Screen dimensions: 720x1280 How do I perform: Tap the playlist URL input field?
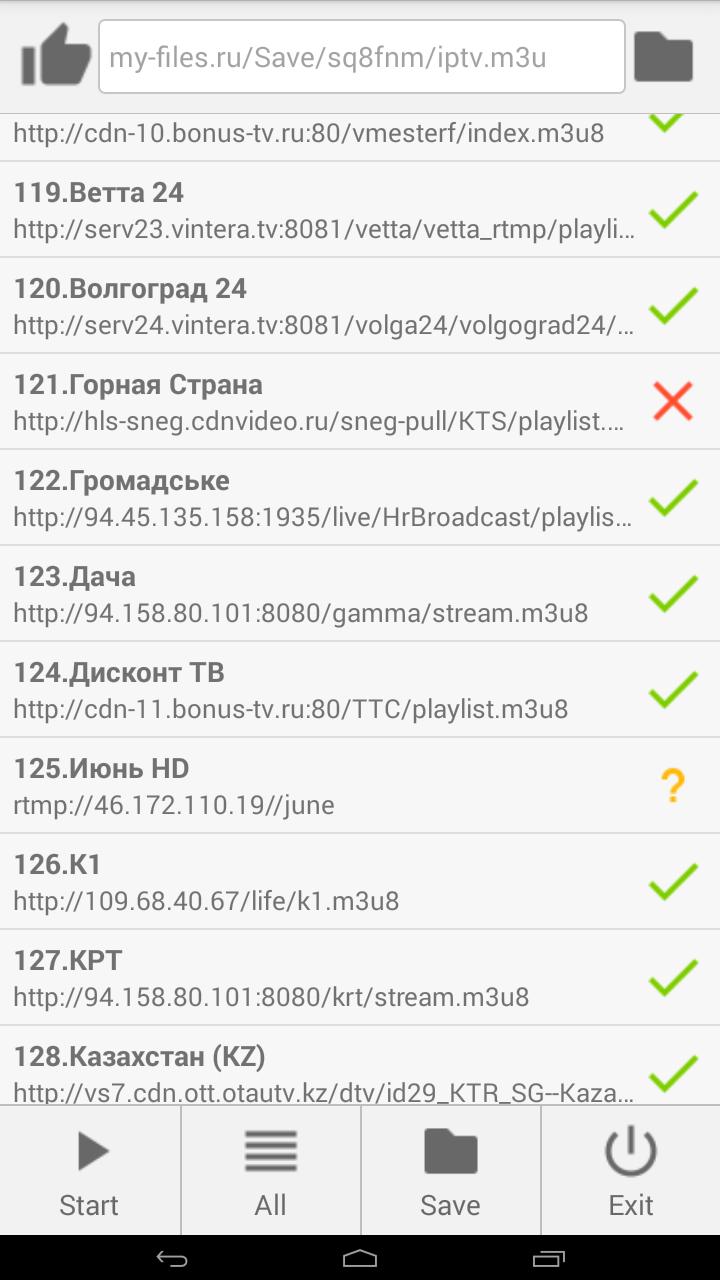click(361, 57)
